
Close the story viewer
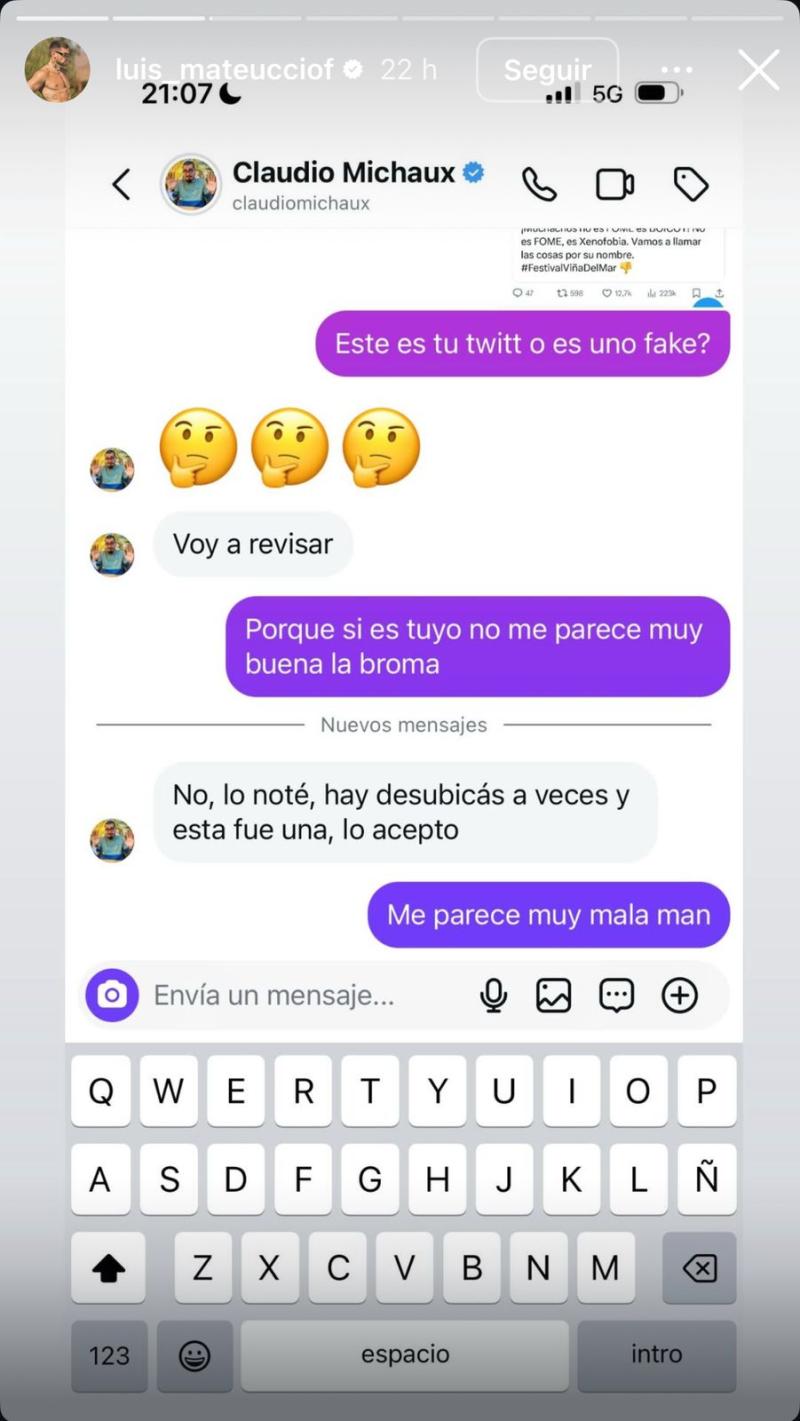758,70
